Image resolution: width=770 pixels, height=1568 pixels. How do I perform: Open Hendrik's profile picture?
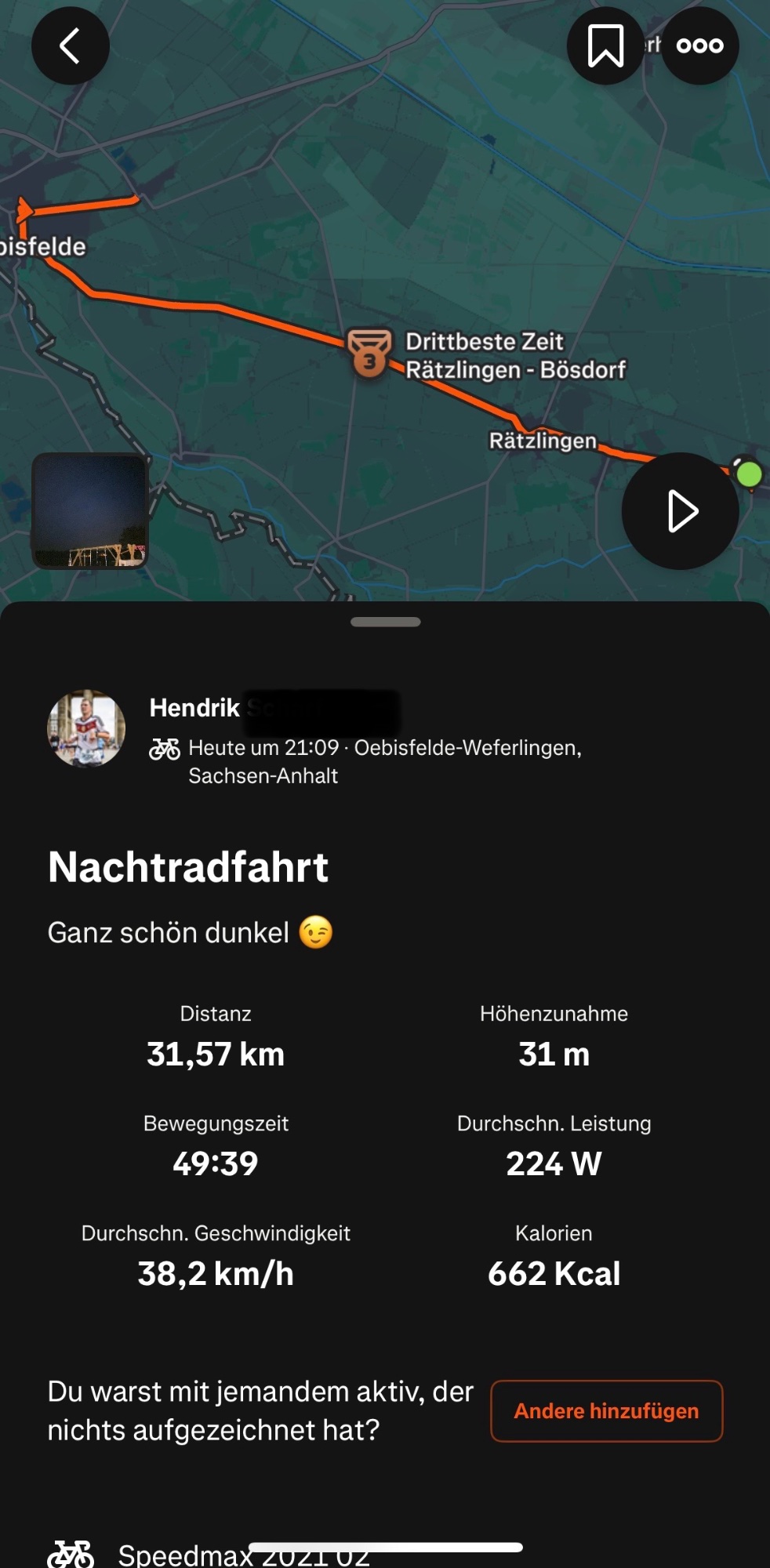[x=86, y=728]
